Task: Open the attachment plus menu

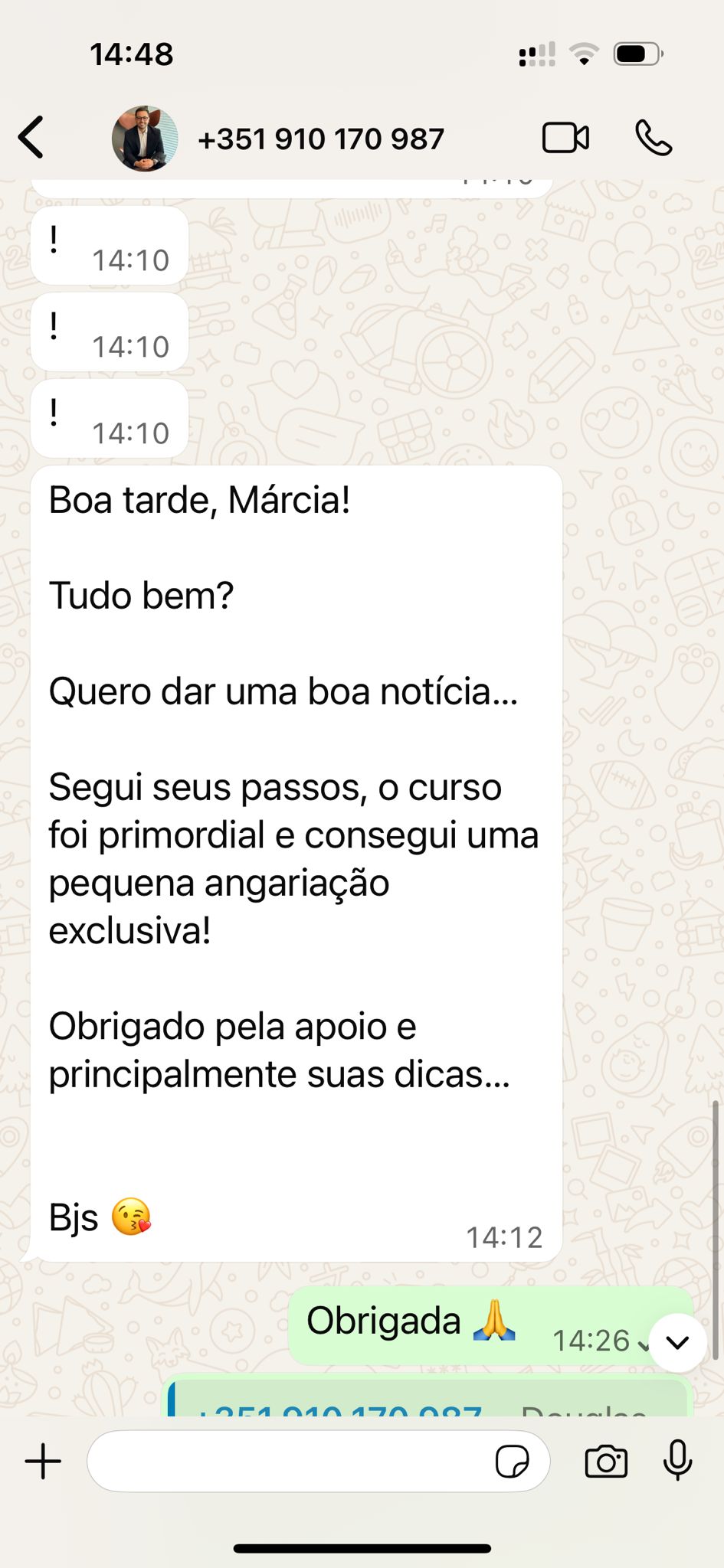Action: [x=44, y=1462]
